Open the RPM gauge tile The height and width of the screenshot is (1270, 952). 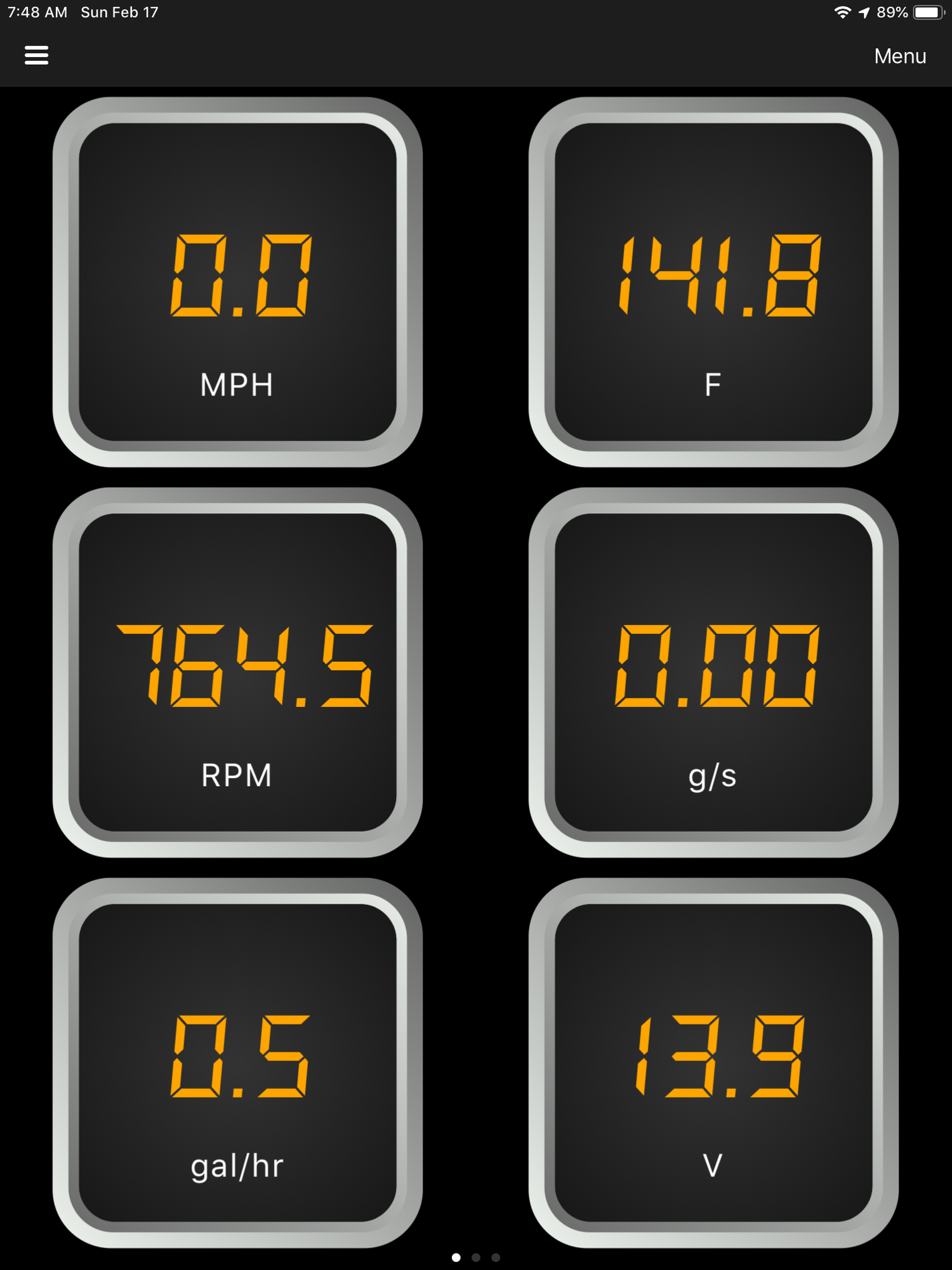click(237, 672)
